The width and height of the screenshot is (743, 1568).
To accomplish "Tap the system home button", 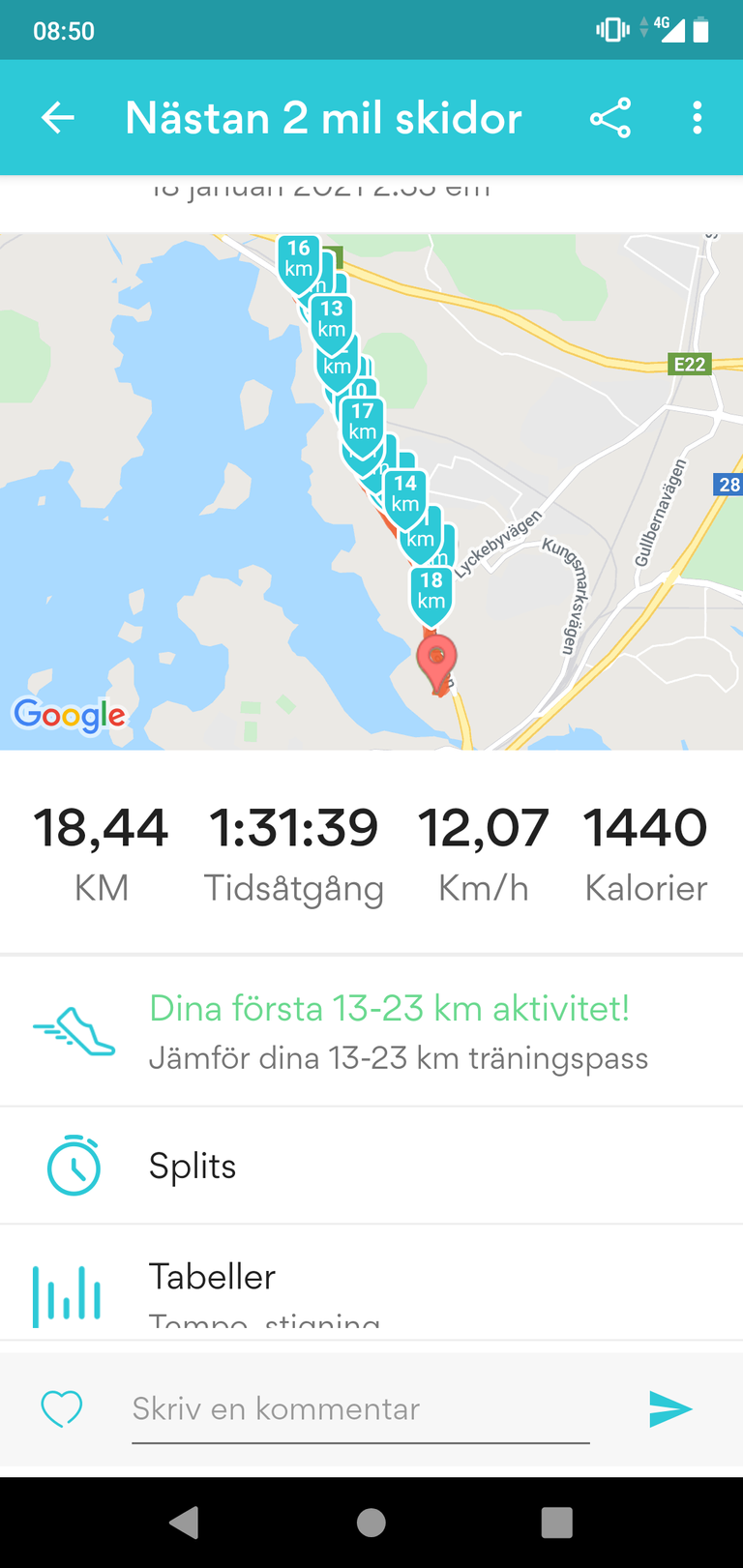I will coord(371,1523).
